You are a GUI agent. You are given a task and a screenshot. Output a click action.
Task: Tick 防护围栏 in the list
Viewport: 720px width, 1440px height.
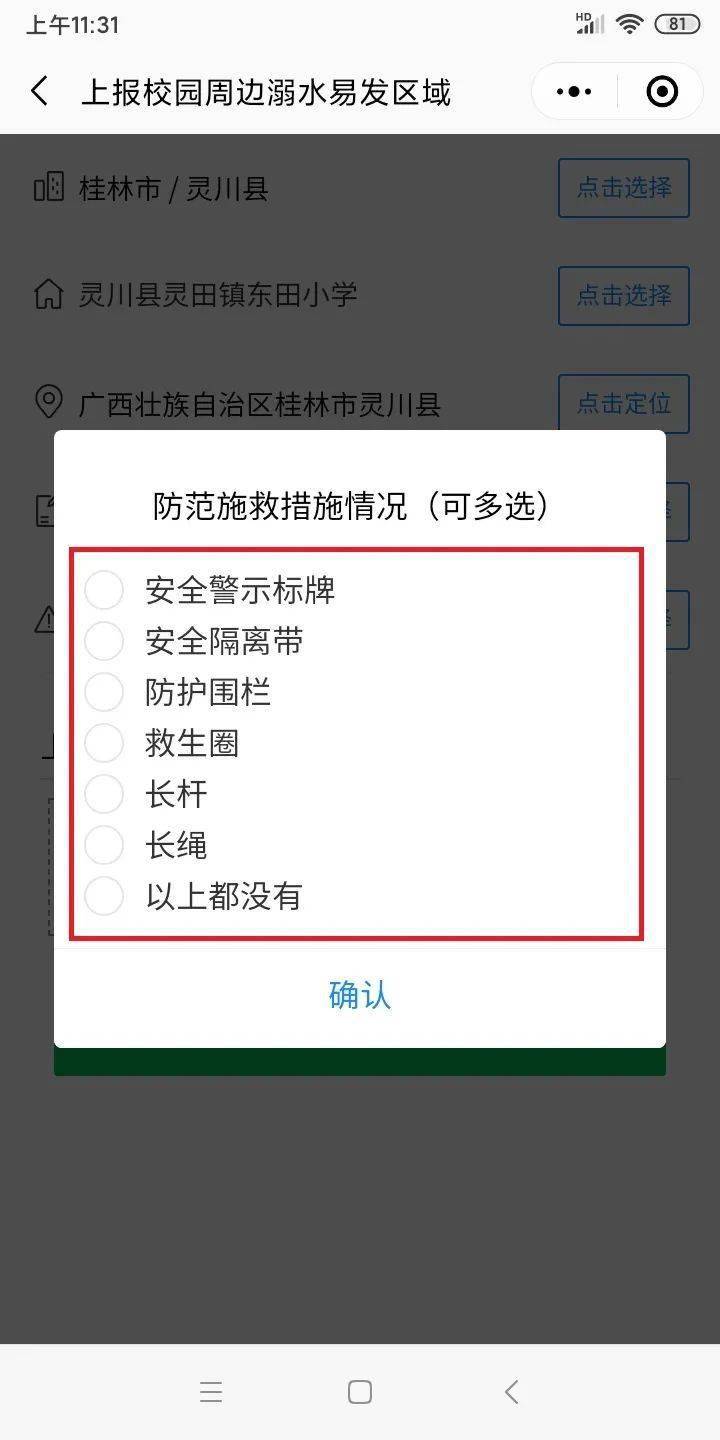tap(104, 692)
